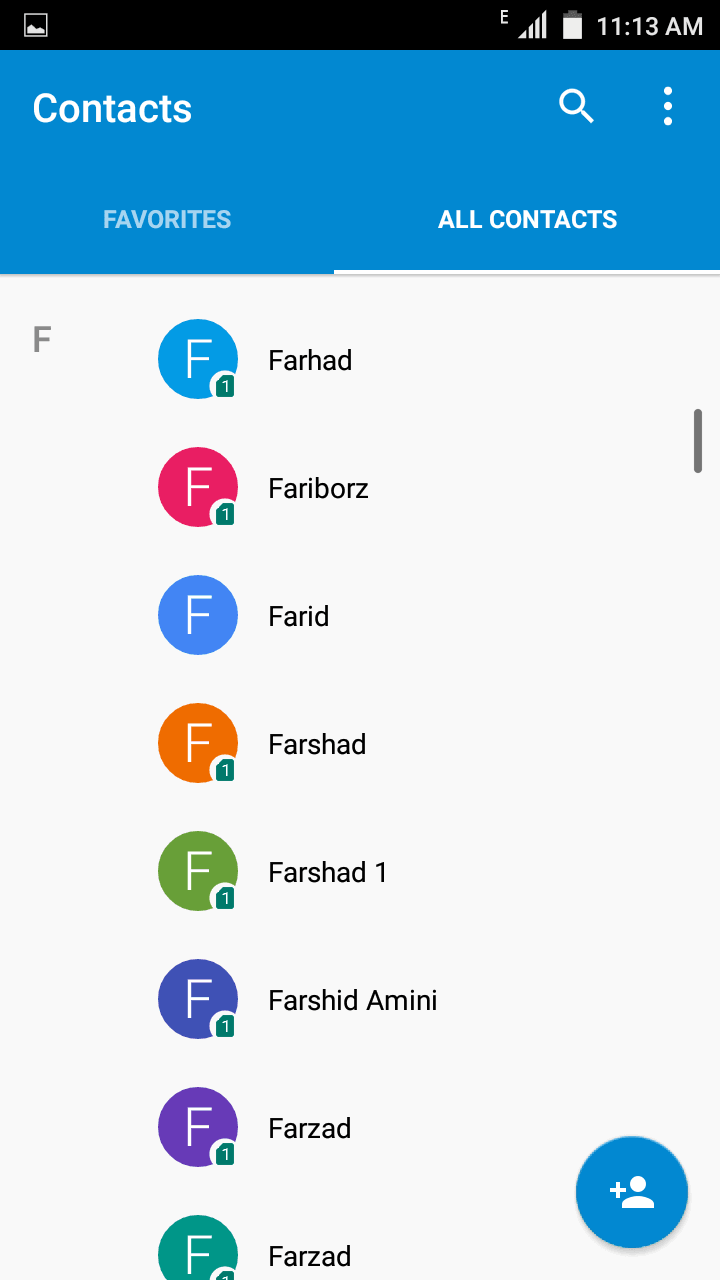Open Fariborz's contact details
Viewport: 720px width, 1280px height.
420,488
